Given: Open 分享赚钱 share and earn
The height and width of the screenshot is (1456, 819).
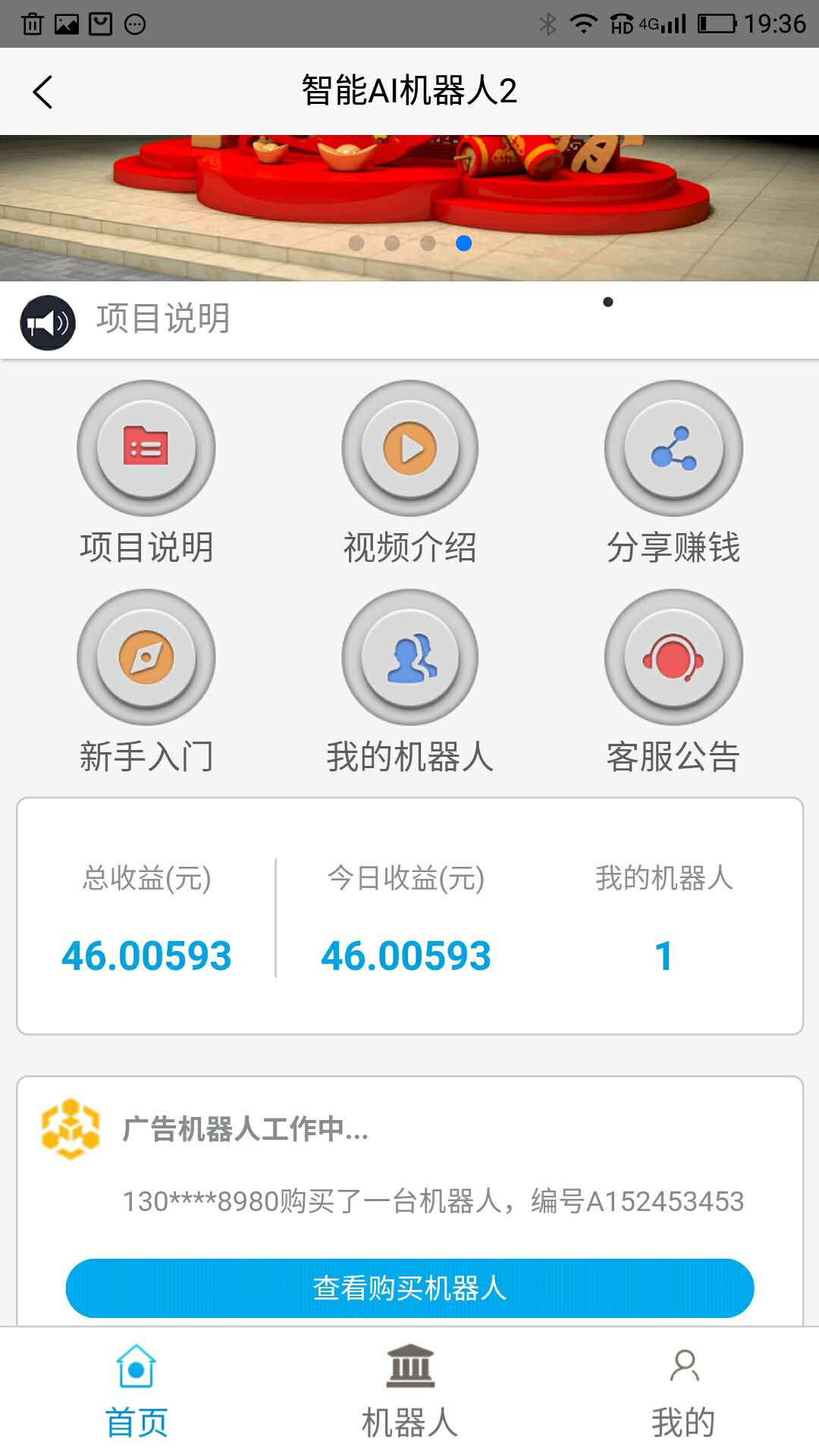Looking at the screenshot, I should pyautogui.click(x=673, y=449).
